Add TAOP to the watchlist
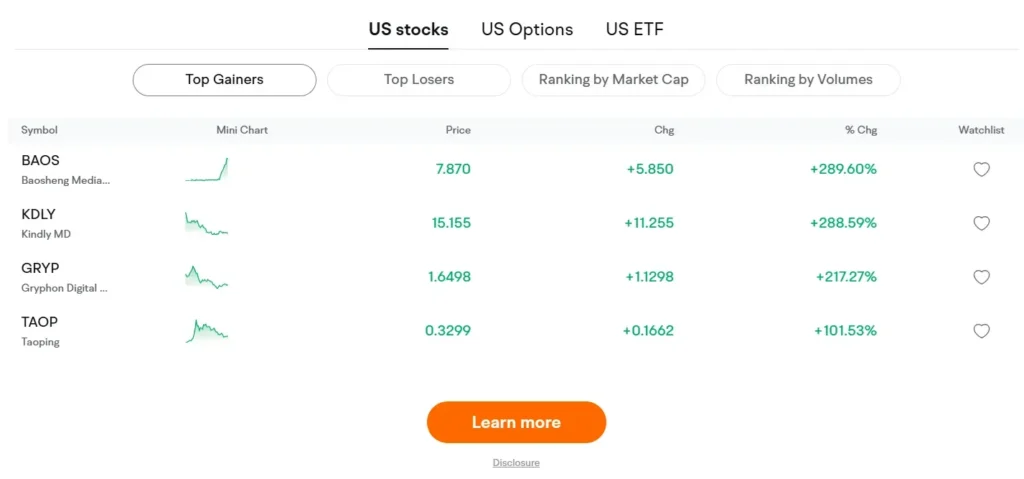Image resolution: width=1024 pixels, height=479 pixels. coord(981,332)
